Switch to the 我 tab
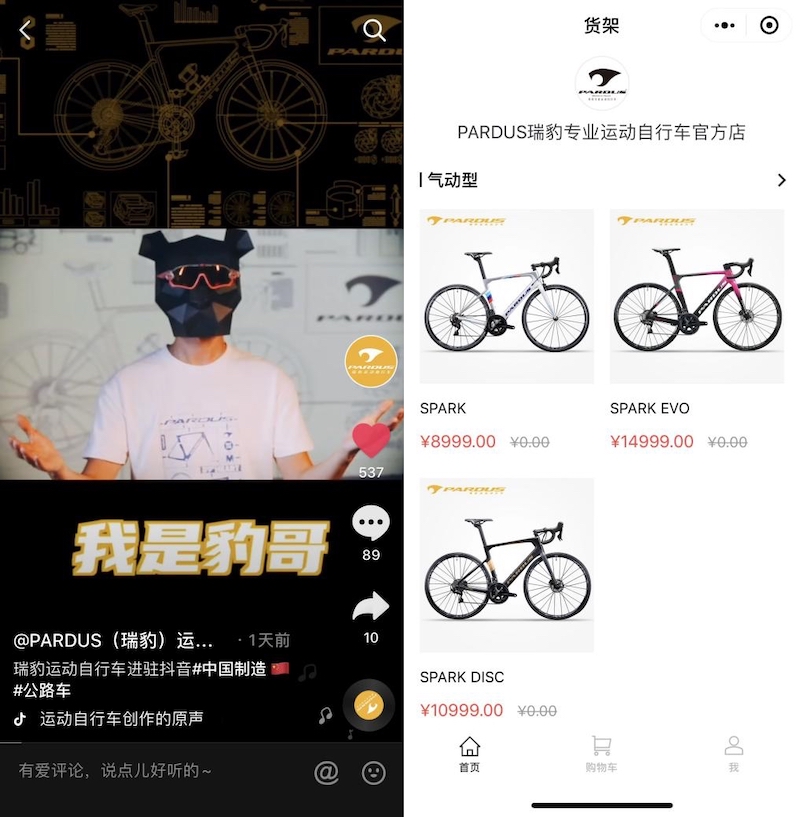Screen dimensions: 800x817 point(733,753)
